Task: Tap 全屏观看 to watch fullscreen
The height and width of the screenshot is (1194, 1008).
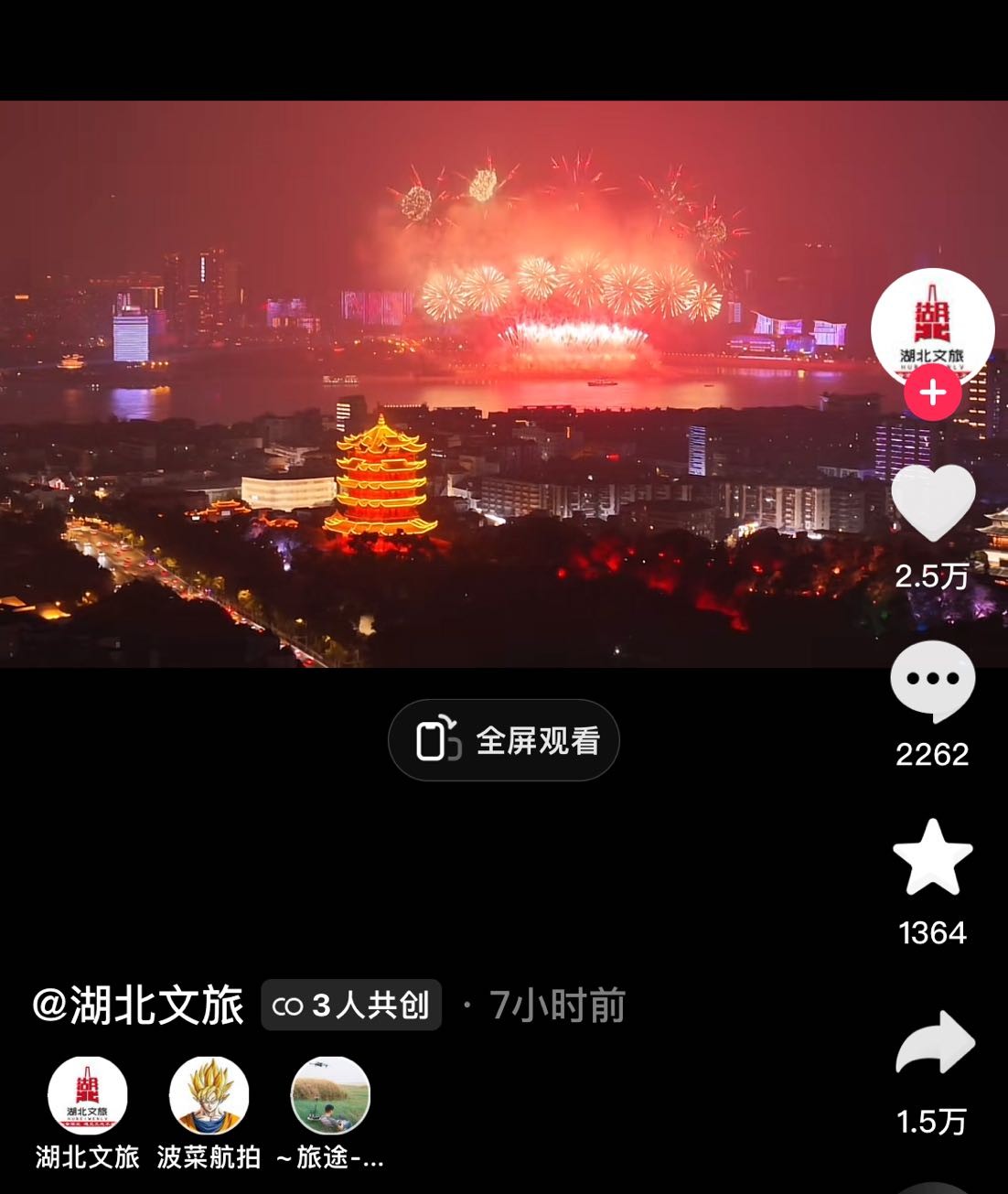Action: point(504,740)
